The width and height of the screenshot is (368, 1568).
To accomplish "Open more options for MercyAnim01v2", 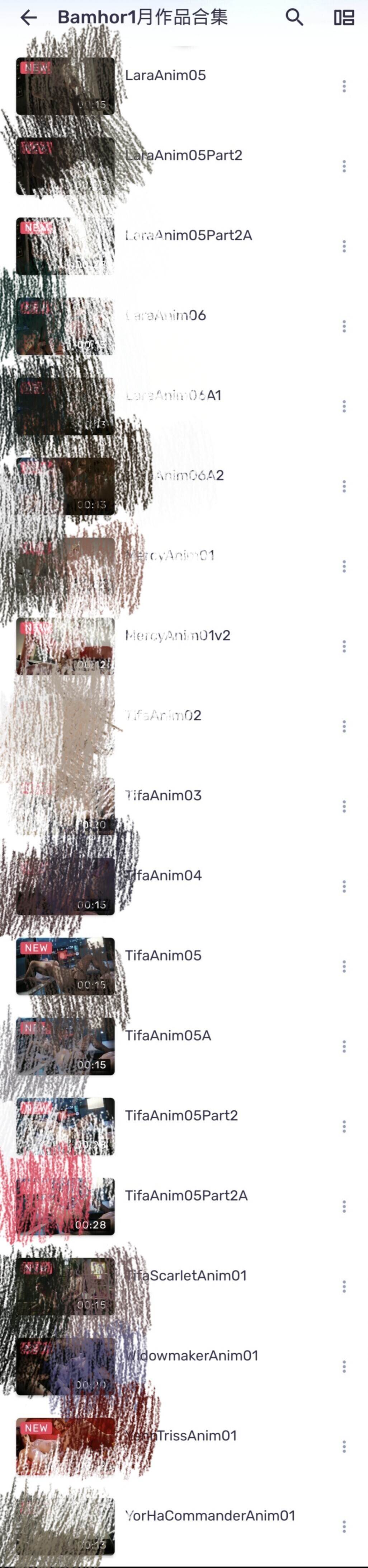I will click(344, 647).
